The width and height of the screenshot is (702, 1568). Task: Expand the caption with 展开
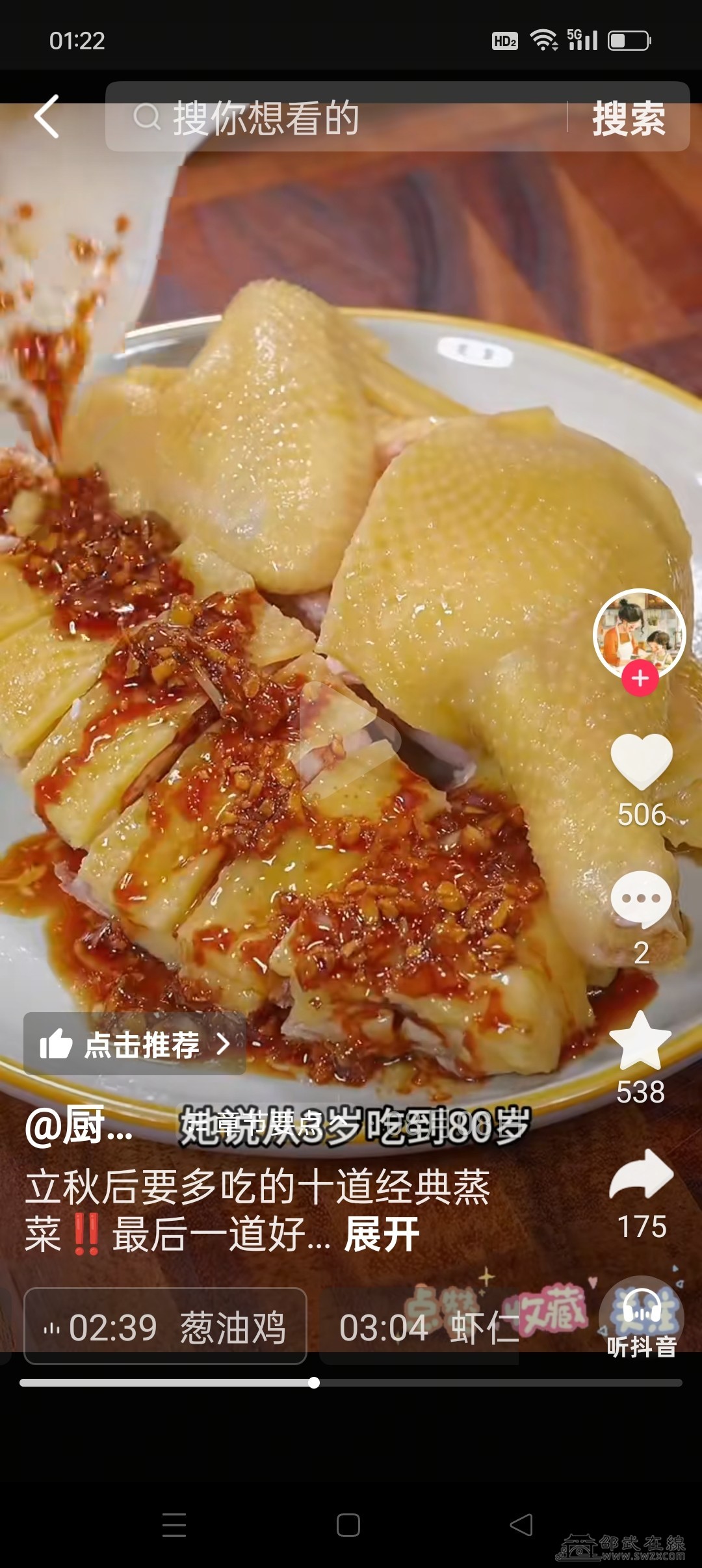[382, 1235]
